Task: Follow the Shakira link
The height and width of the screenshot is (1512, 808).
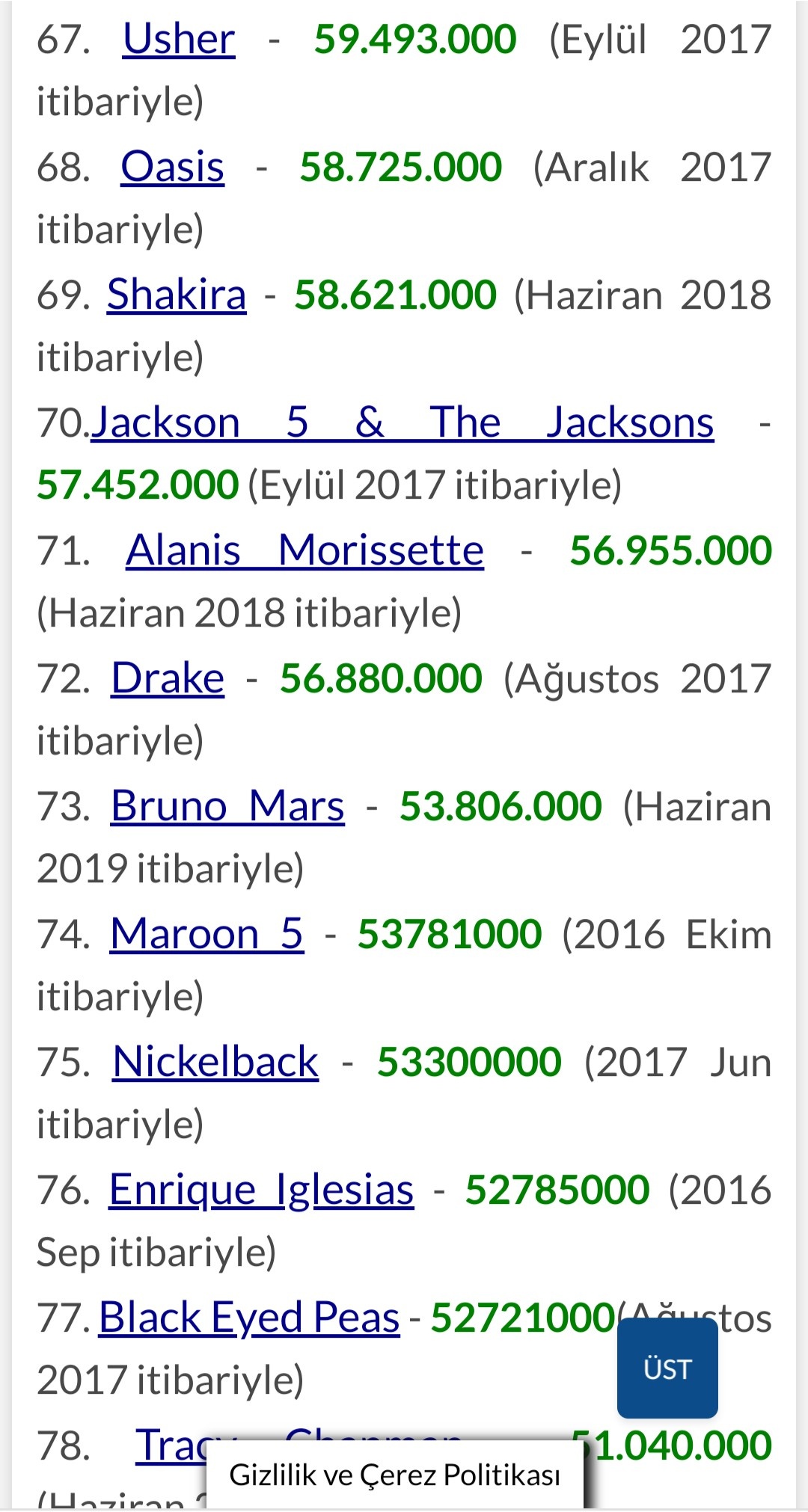Action: point(177,295)
